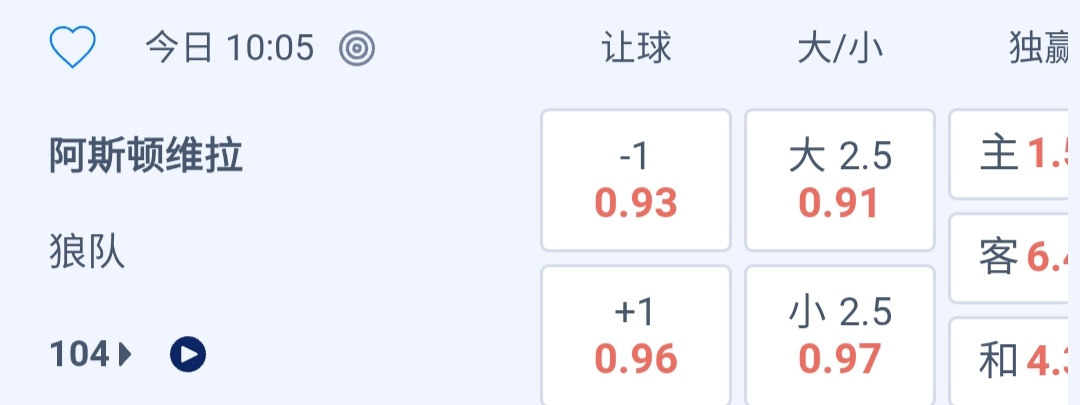Select handicap -1 at 0.93 odds

(635, 180)
